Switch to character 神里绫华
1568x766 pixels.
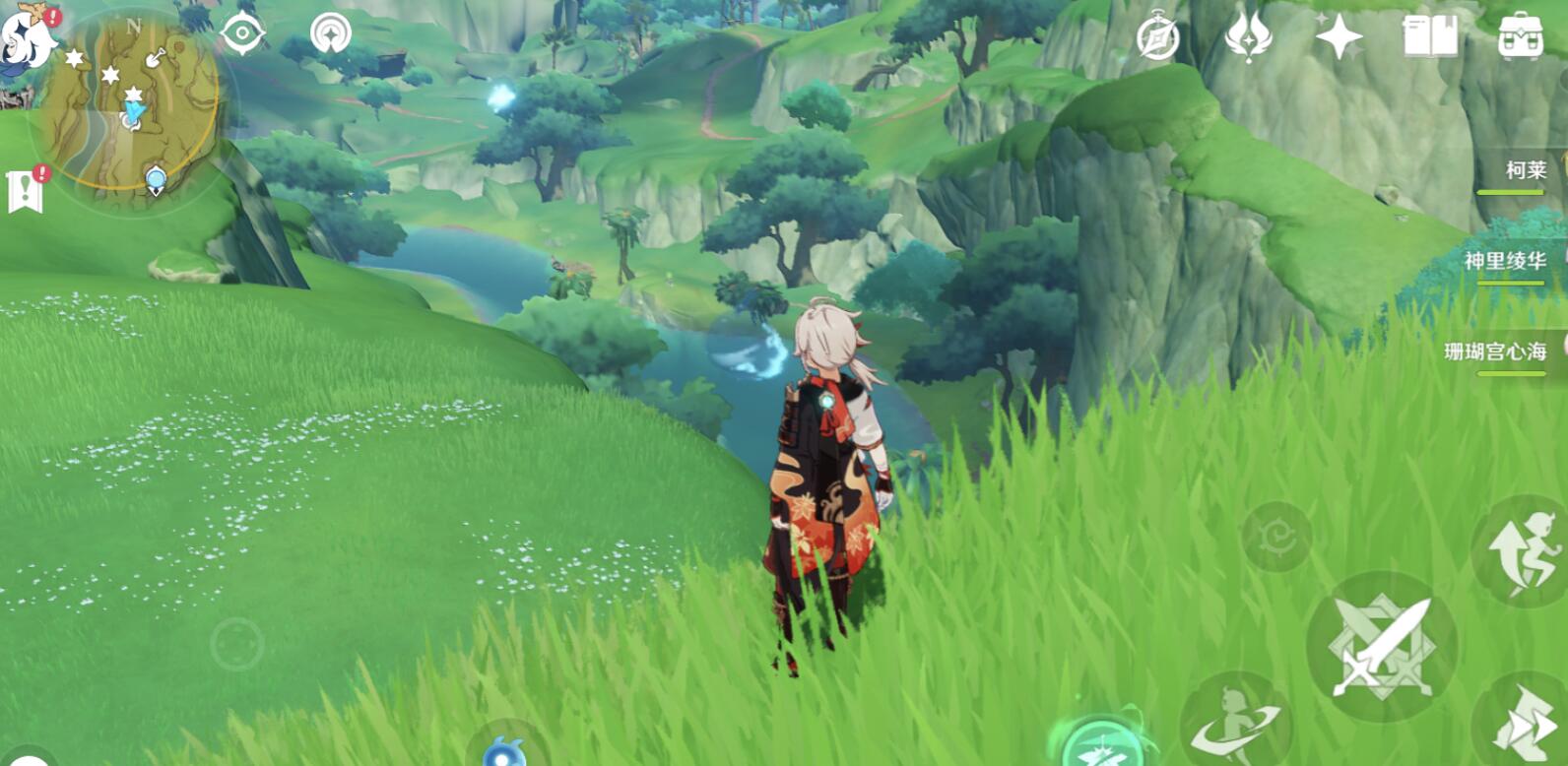point(1505,262)
